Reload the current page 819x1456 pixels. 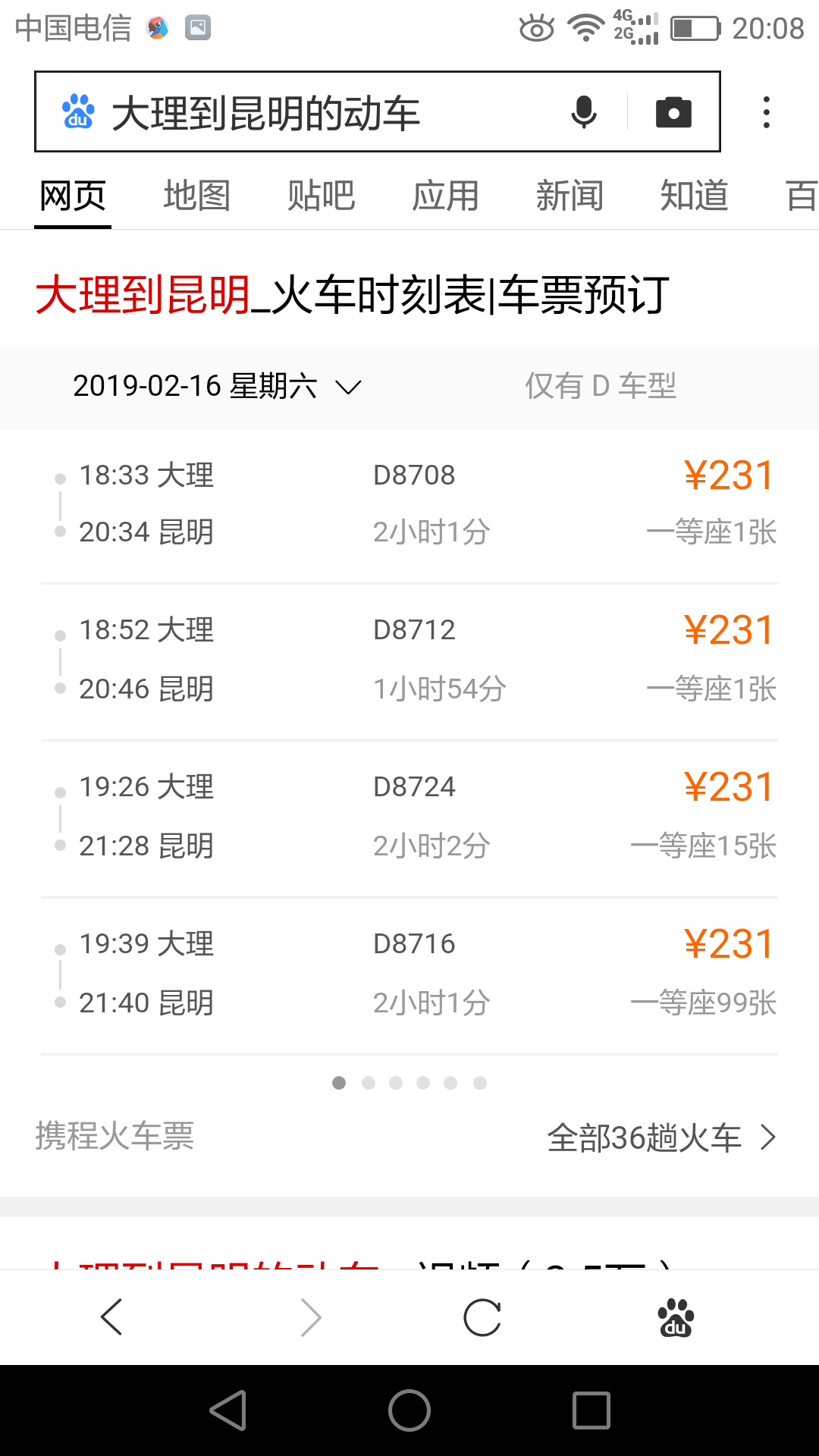pos(482,1317)
